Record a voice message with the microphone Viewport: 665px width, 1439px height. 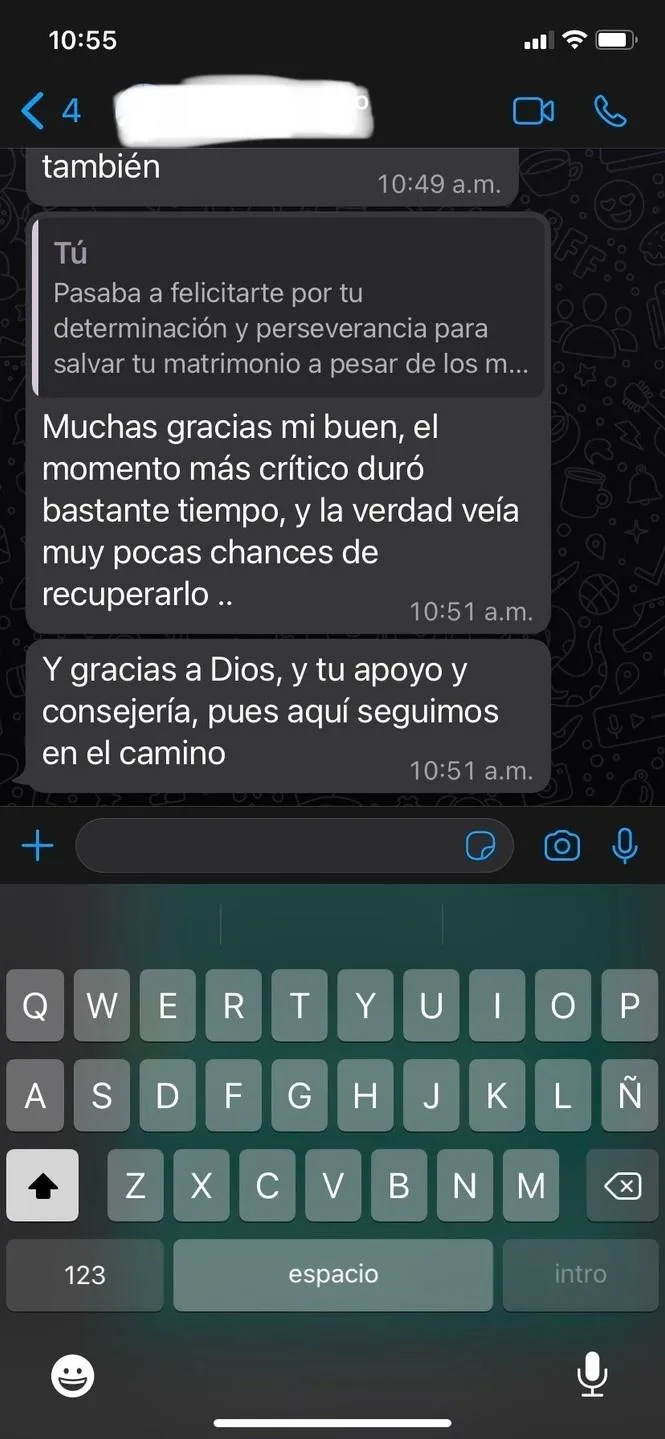(x=625, y=846)
